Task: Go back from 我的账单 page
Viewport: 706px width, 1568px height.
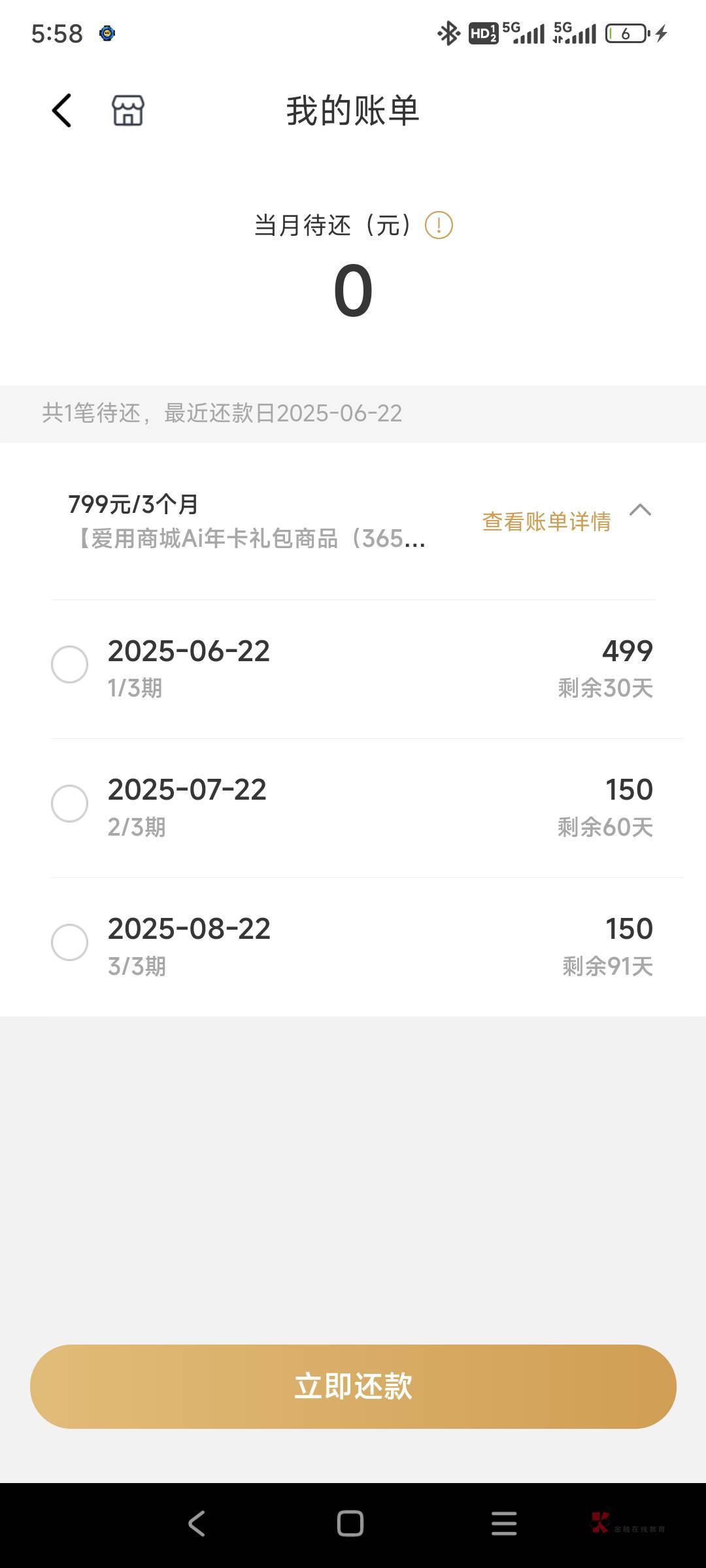Action: pyautogui.click(x=62, y=110)
